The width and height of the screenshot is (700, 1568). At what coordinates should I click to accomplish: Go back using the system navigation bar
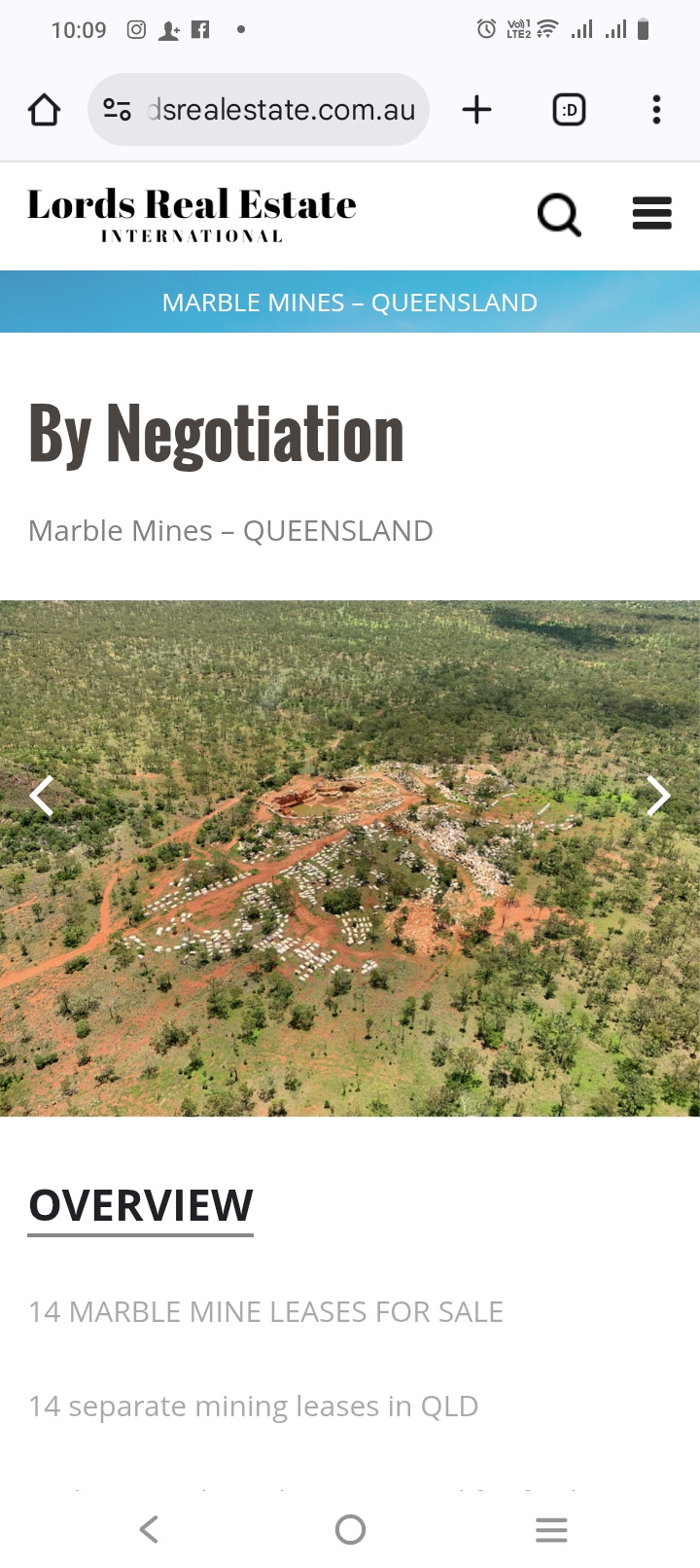pyautogui.click(x=149, y=1529)
